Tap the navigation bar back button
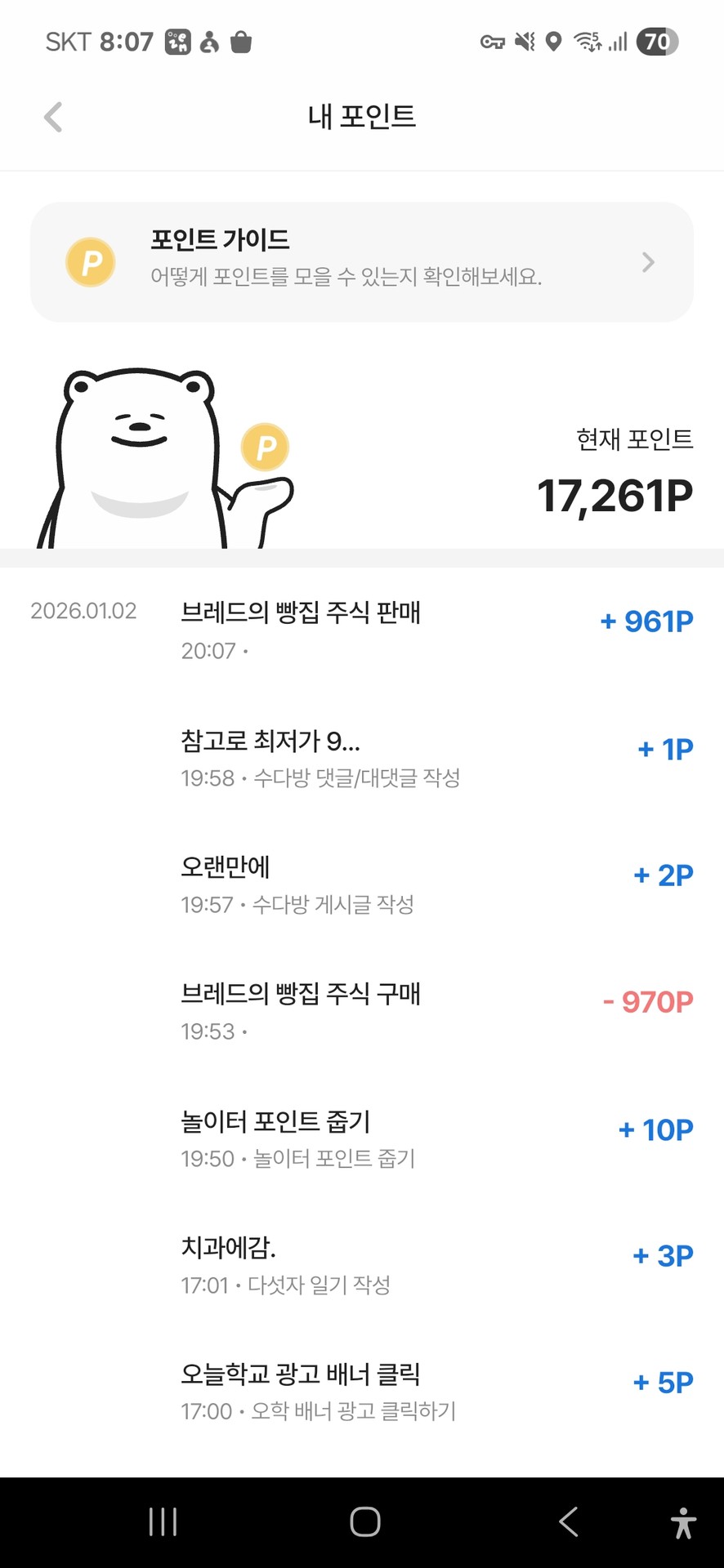Screen dimensions: 724x1568 click(x=569, y=1521)
